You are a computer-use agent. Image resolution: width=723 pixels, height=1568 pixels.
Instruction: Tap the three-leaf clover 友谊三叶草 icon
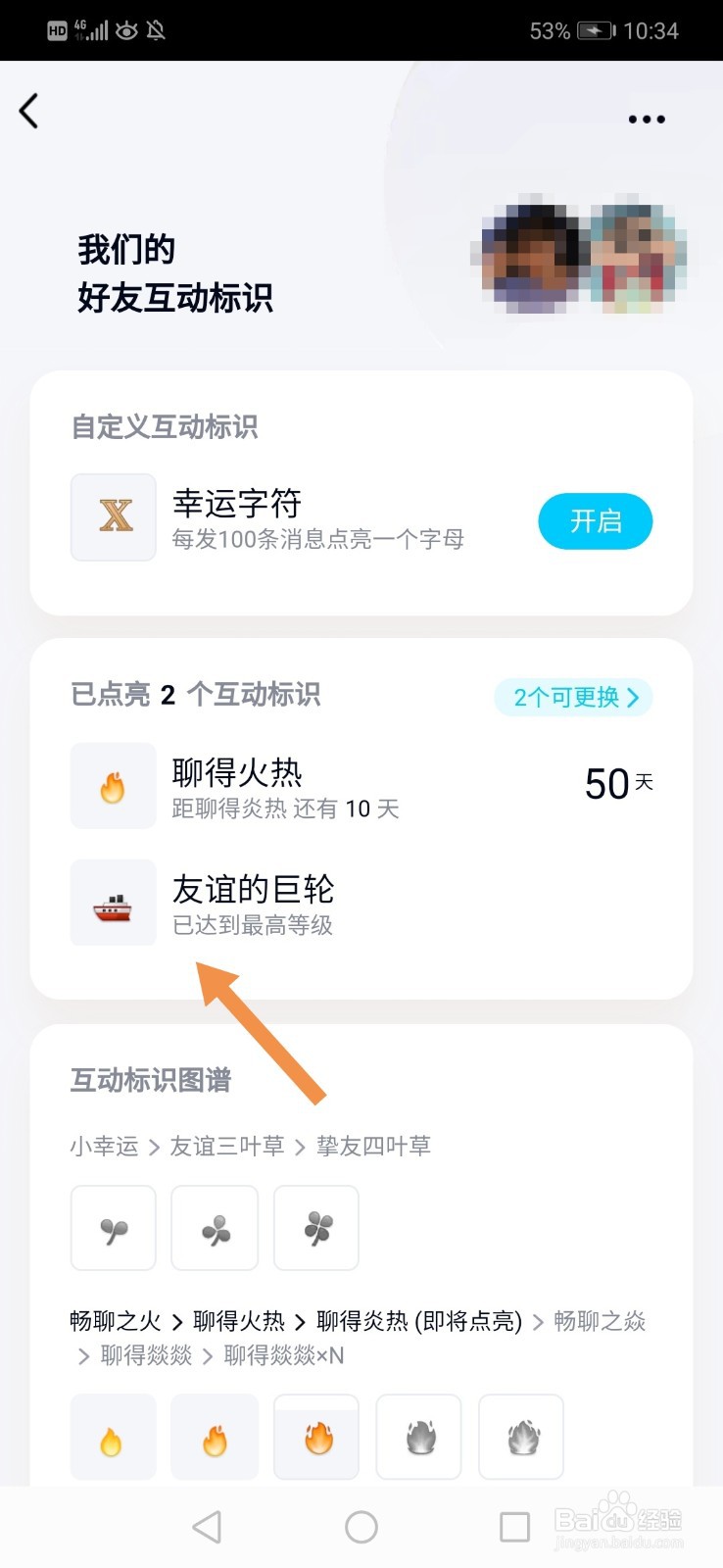215,1228
